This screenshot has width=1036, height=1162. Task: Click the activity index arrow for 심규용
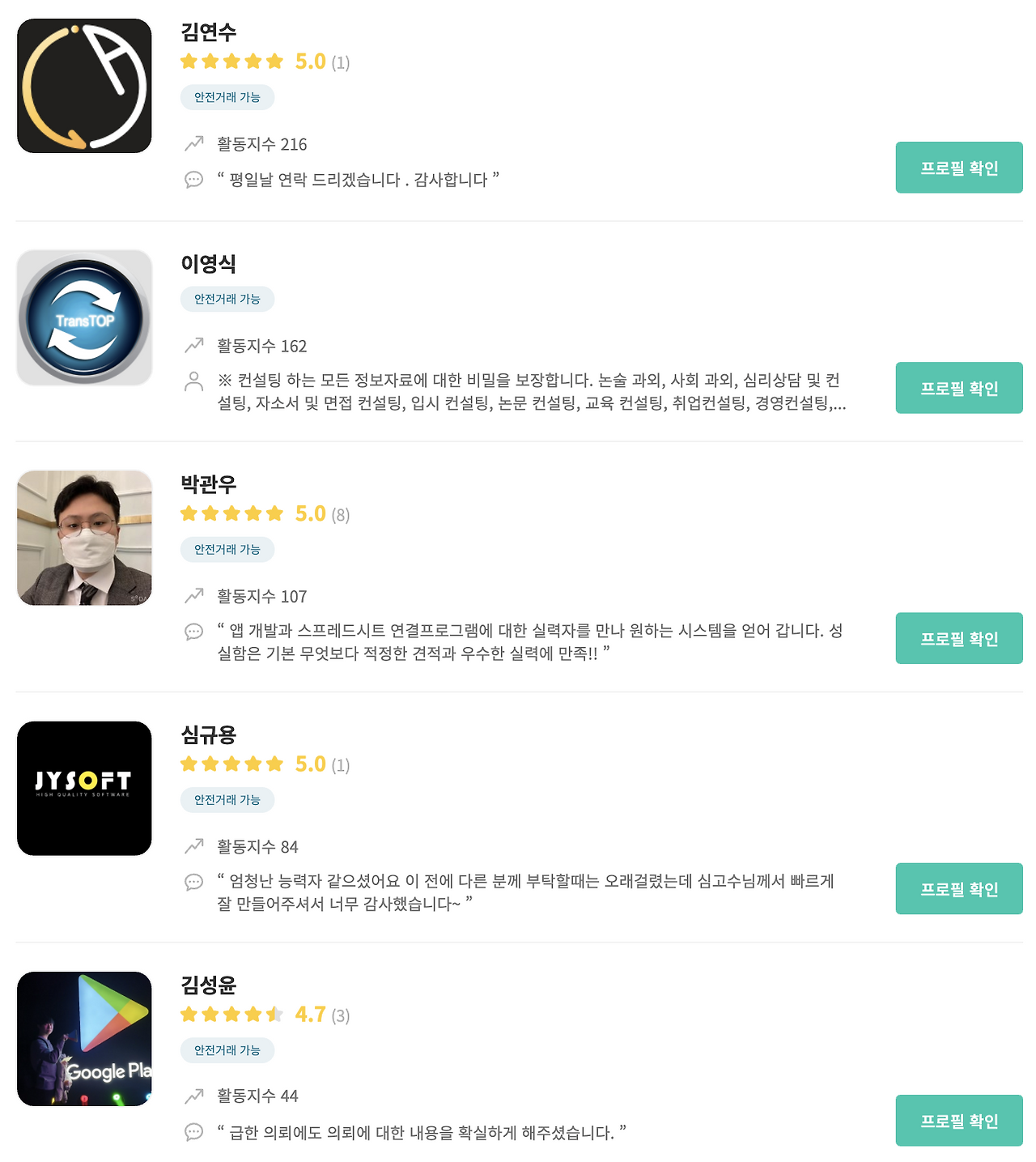[193, 846]
